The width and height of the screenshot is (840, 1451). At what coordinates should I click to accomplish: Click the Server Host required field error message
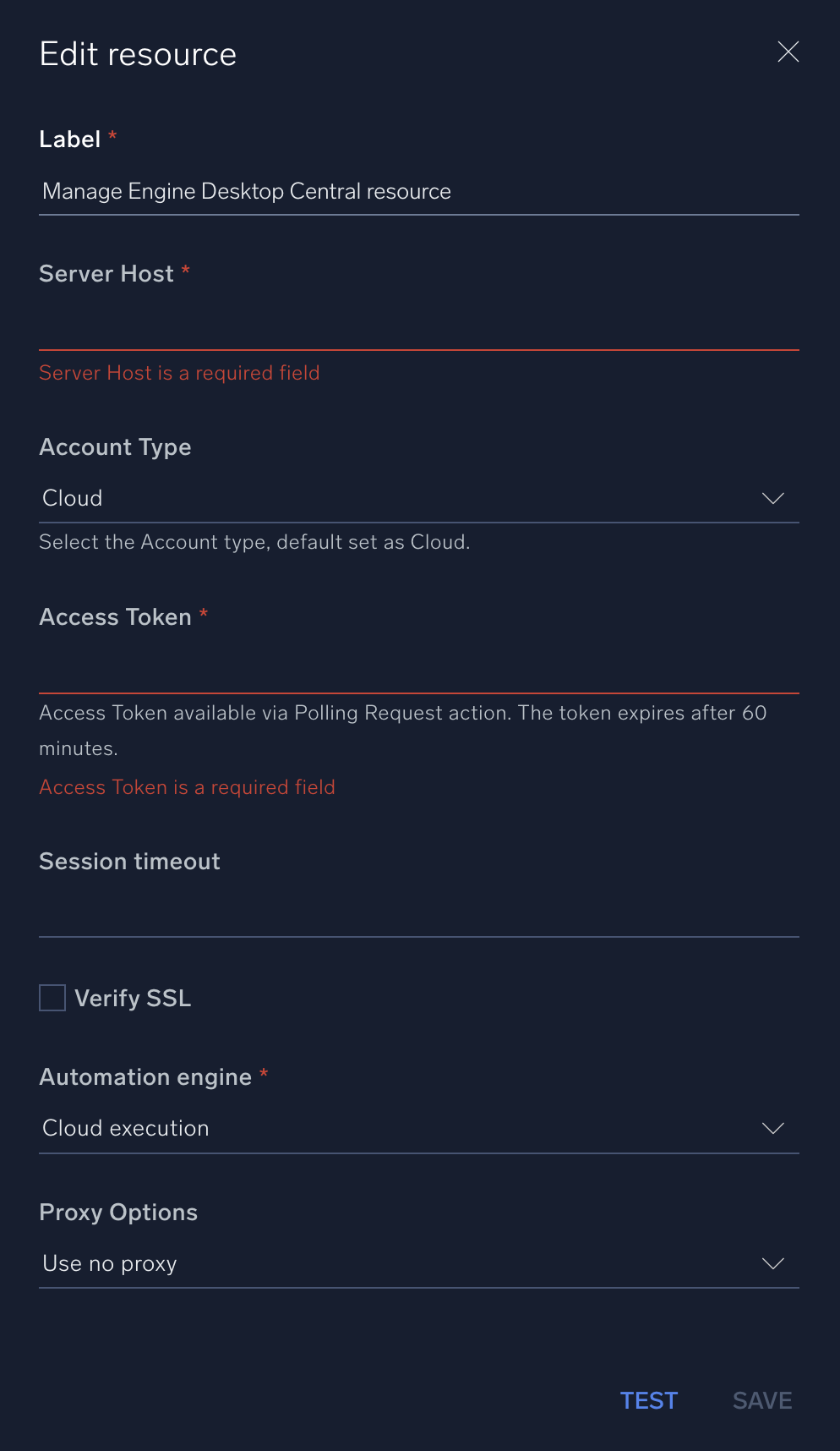(179, 373)
